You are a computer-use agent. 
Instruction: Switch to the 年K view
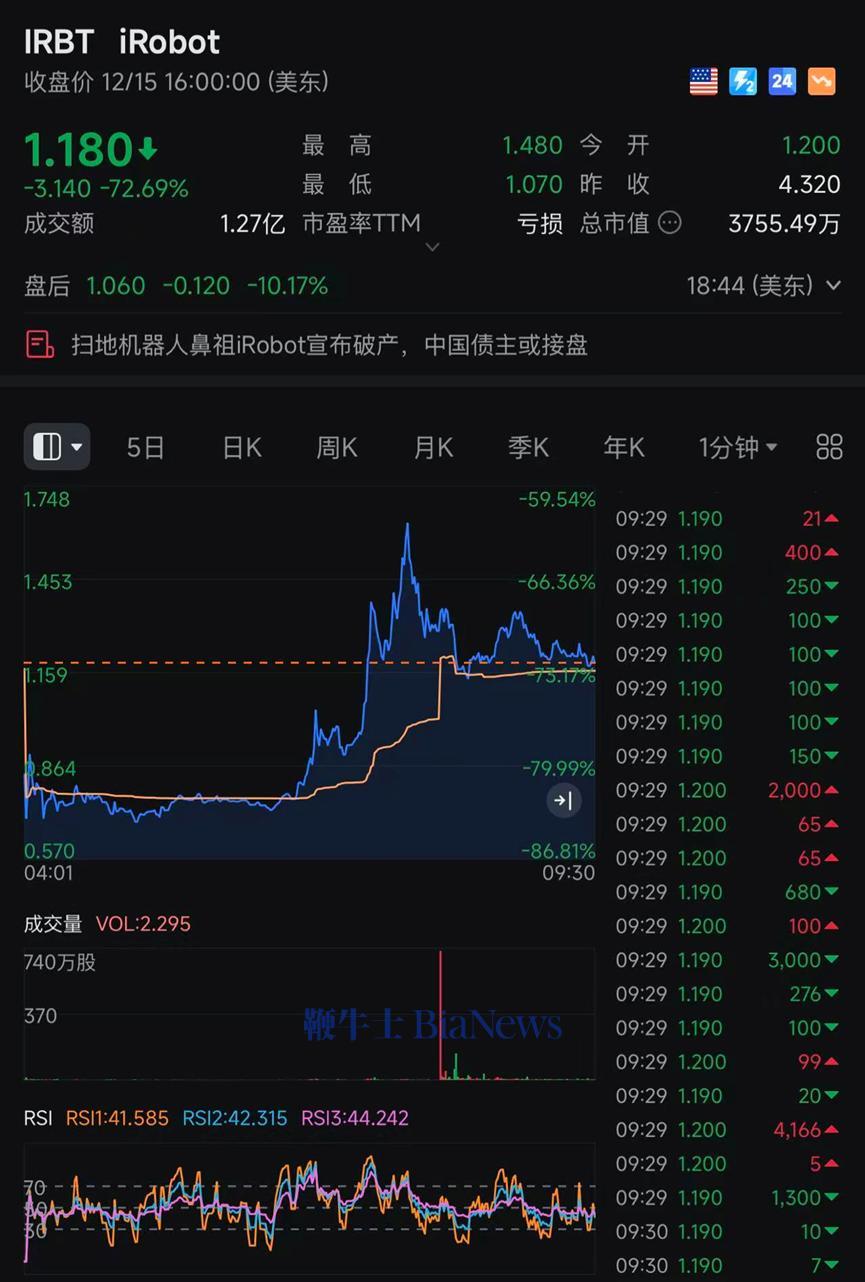click(624, 448)
